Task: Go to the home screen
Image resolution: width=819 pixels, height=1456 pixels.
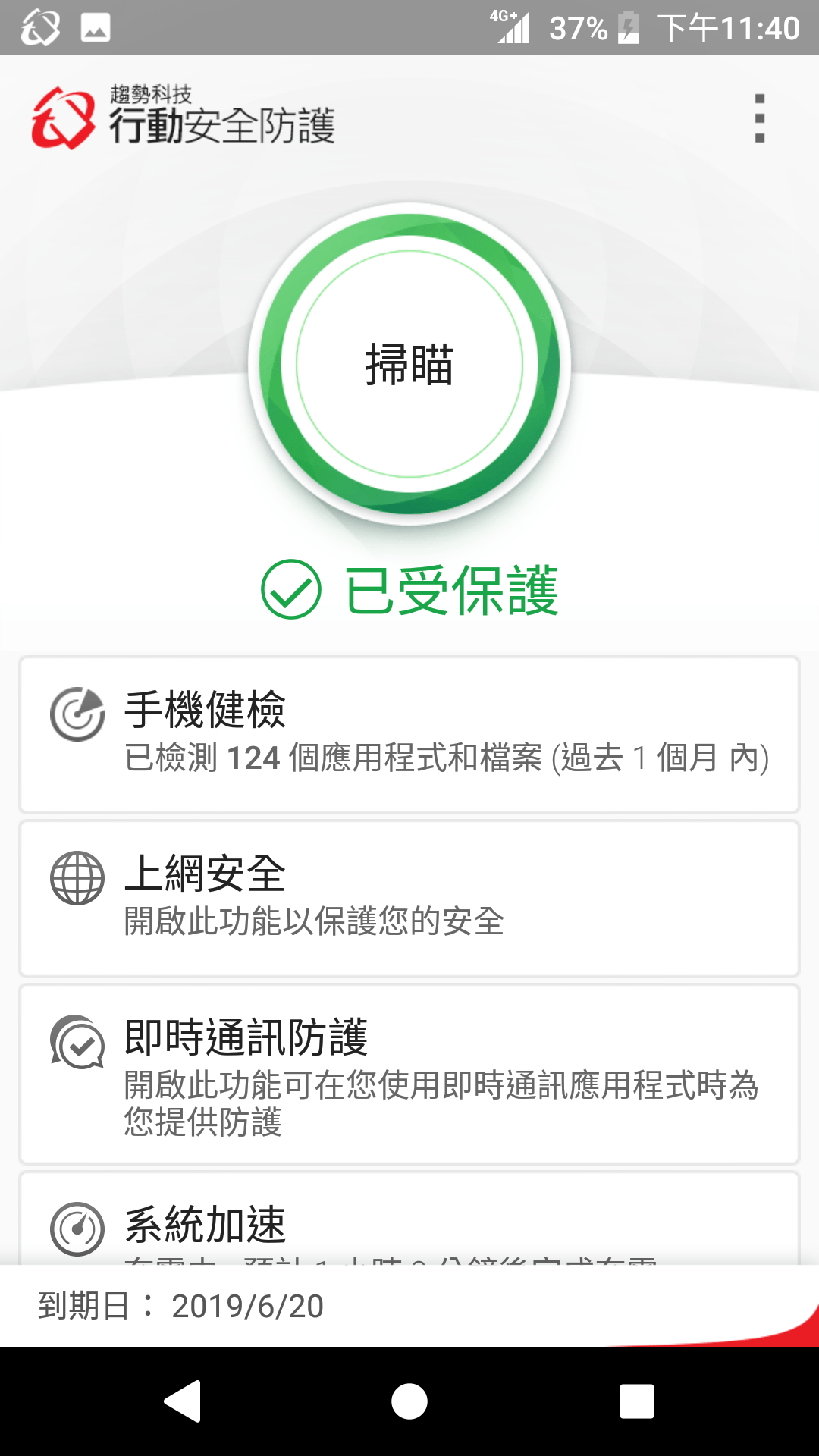Action: (x=409, y=1401)
